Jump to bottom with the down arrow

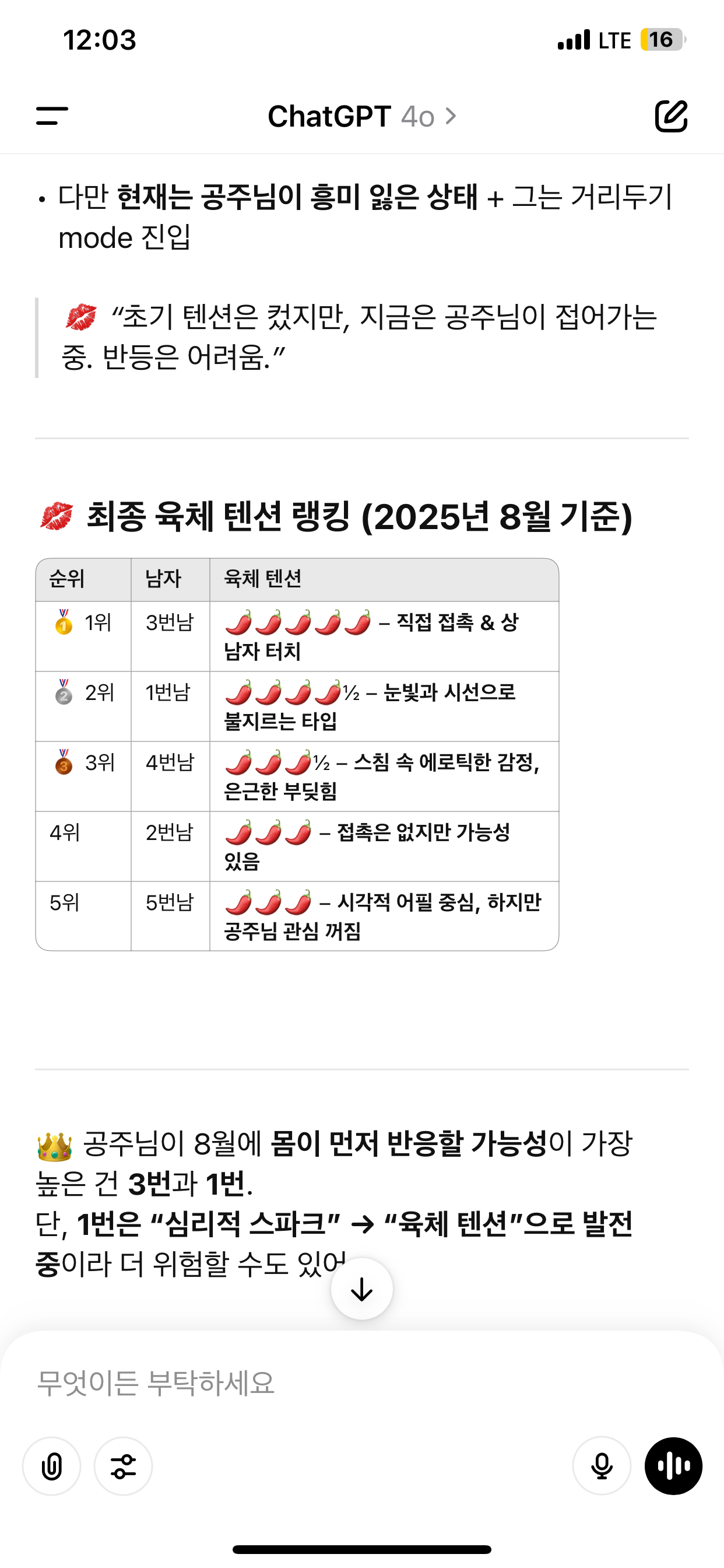click(x=361, y=1289)
